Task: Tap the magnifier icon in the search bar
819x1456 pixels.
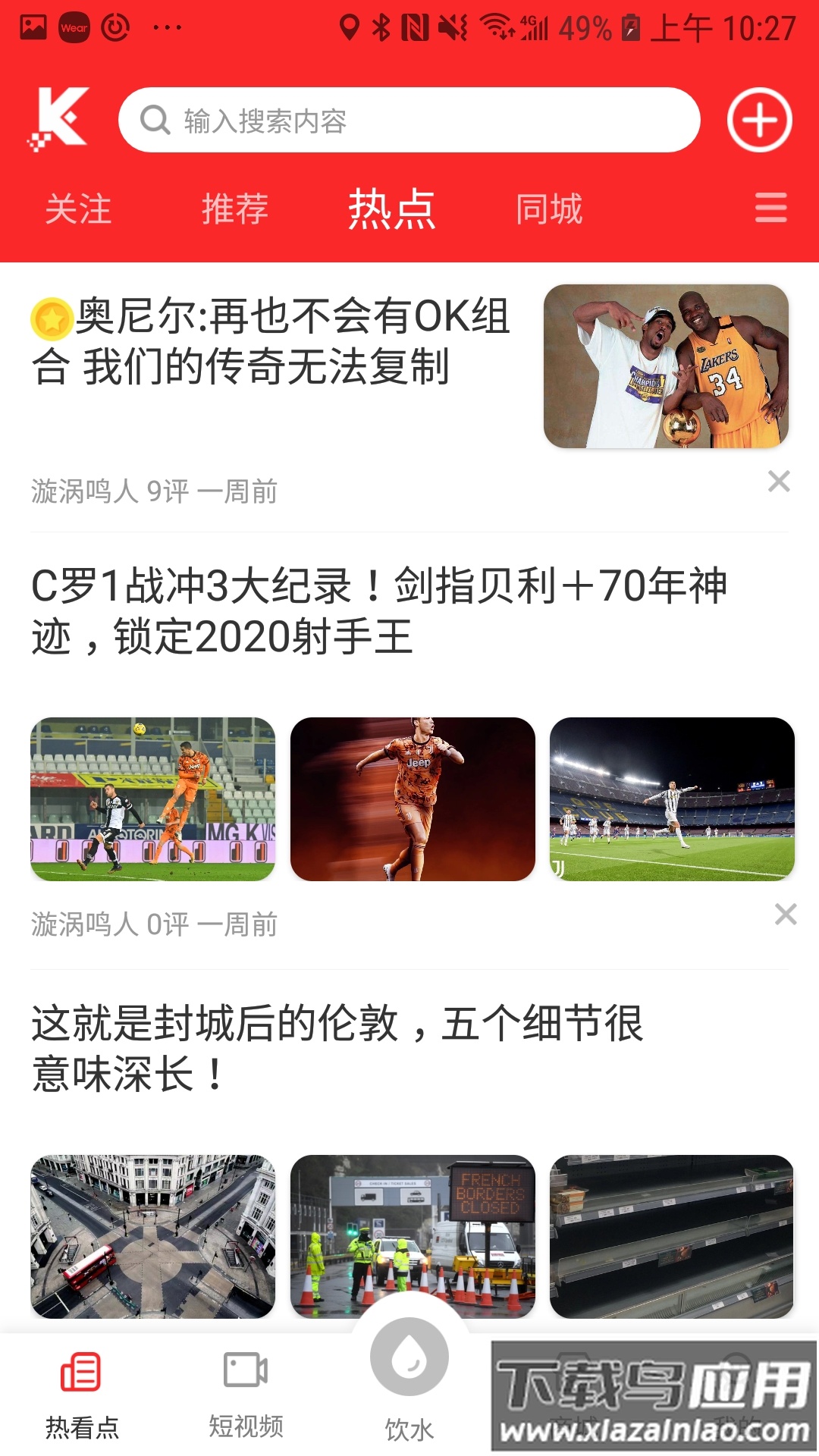Action: tap(155, 119)
